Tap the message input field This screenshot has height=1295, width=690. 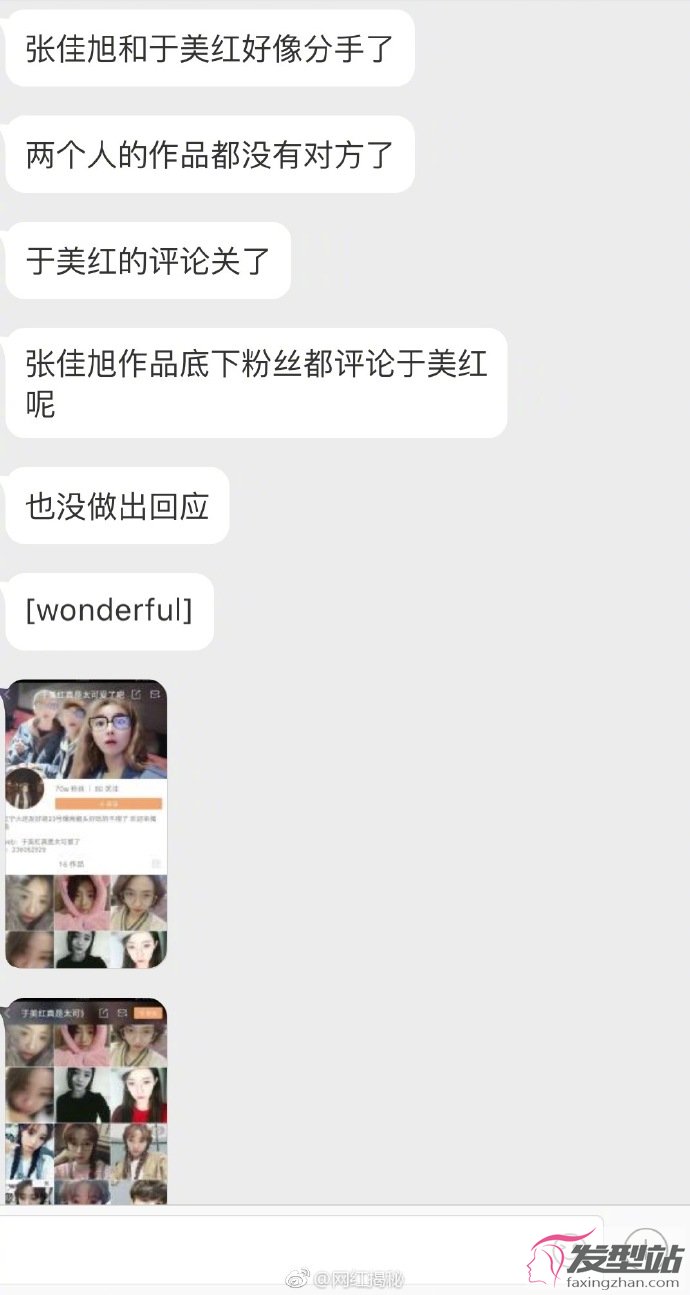coord(300,1246)
